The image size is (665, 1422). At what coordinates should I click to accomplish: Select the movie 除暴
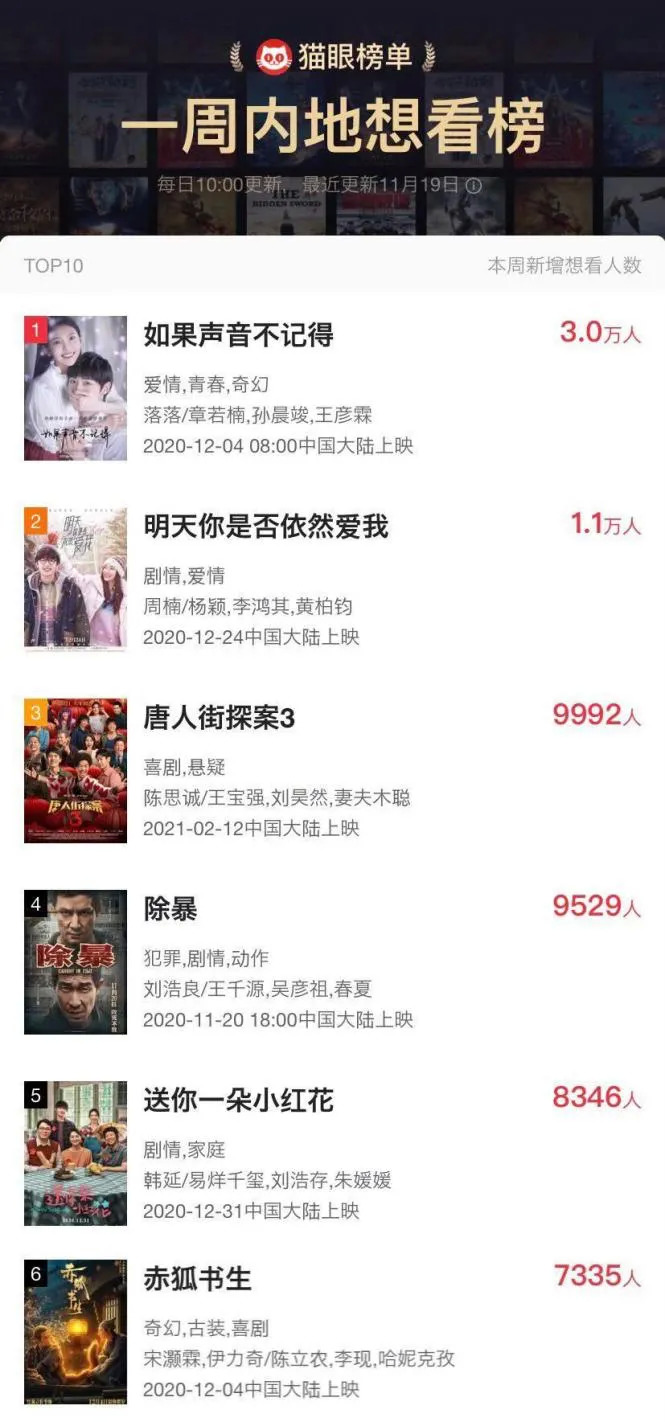click(171, 909)
